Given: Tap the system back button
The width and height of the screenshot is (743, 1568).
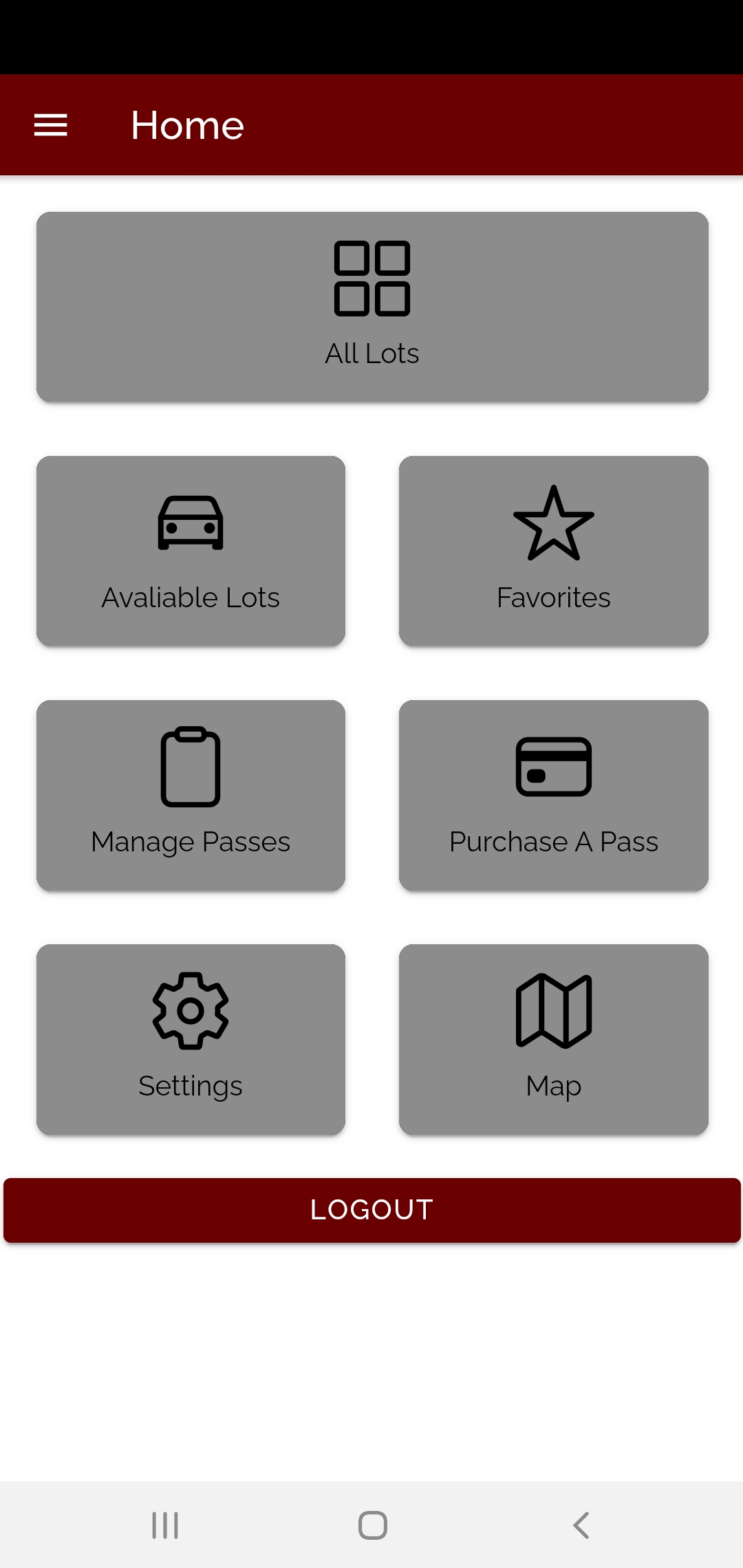Looking at the screenshot, I should [581, 1525].
